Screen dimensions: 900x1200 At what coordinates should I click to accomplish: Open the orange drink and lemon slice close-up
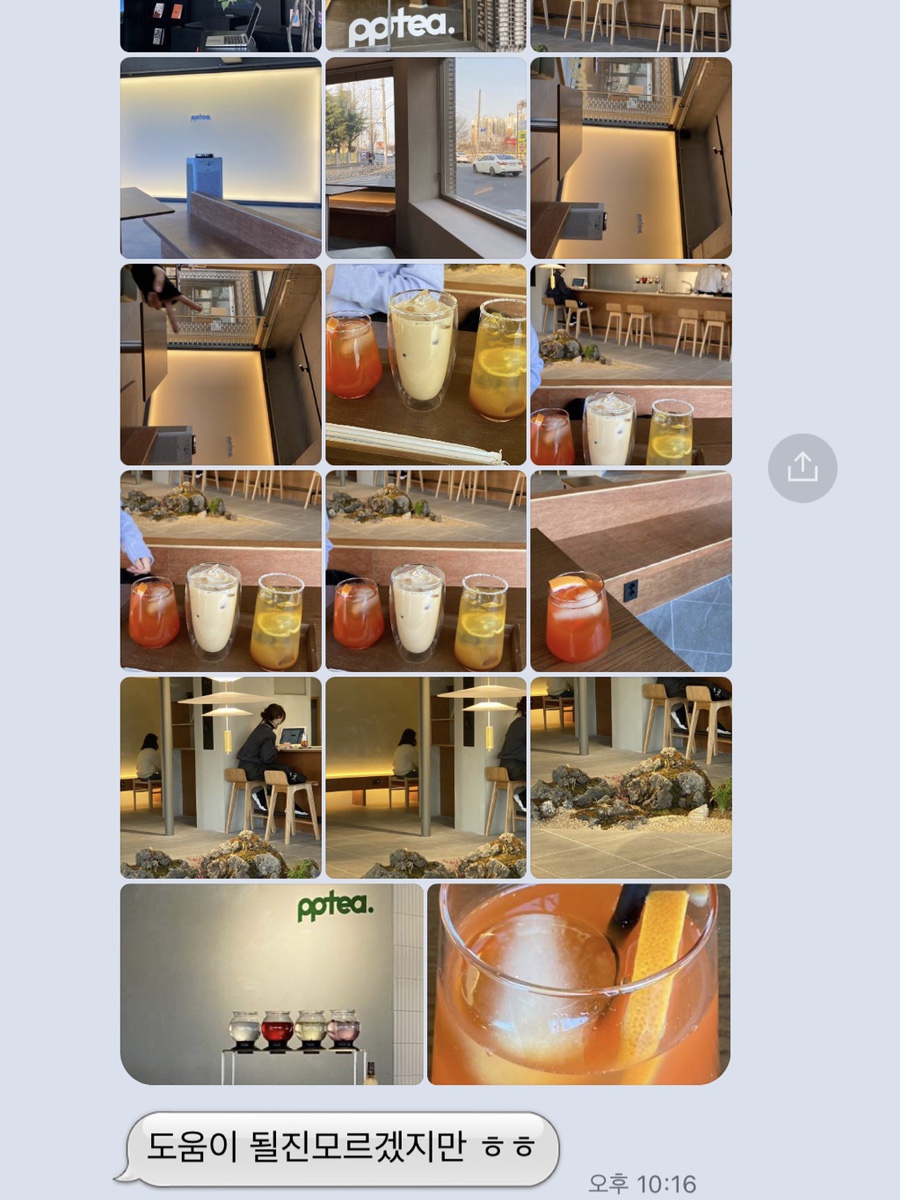579,984
